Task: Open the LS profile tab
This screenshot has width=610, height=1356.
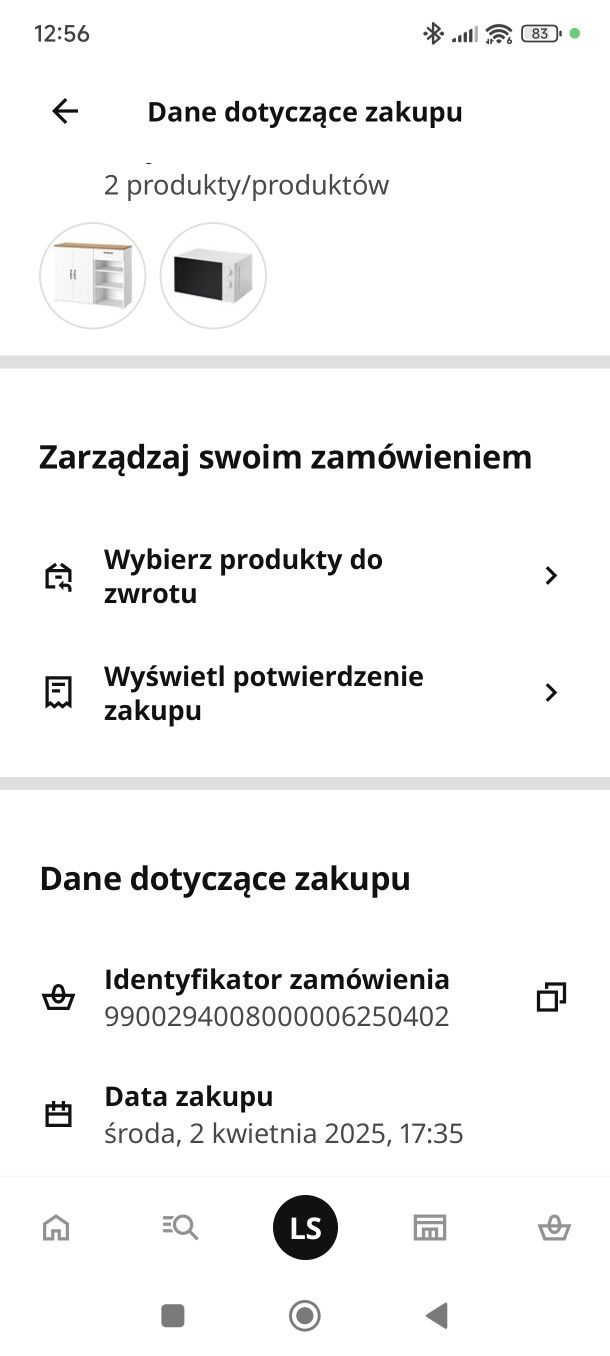Action: pos(305,1227)
